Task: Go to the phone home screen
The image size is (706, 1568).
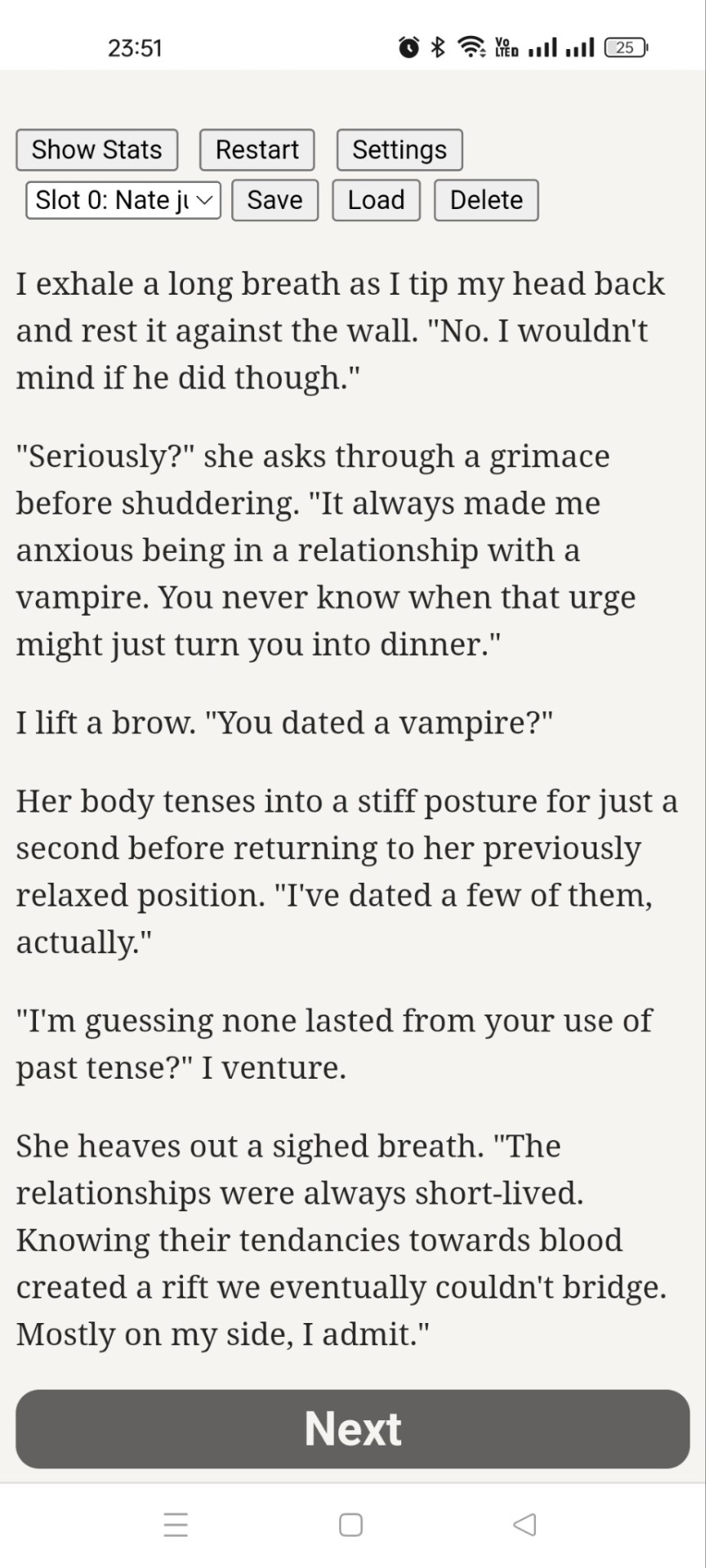Action: (x=351, y=1524)
